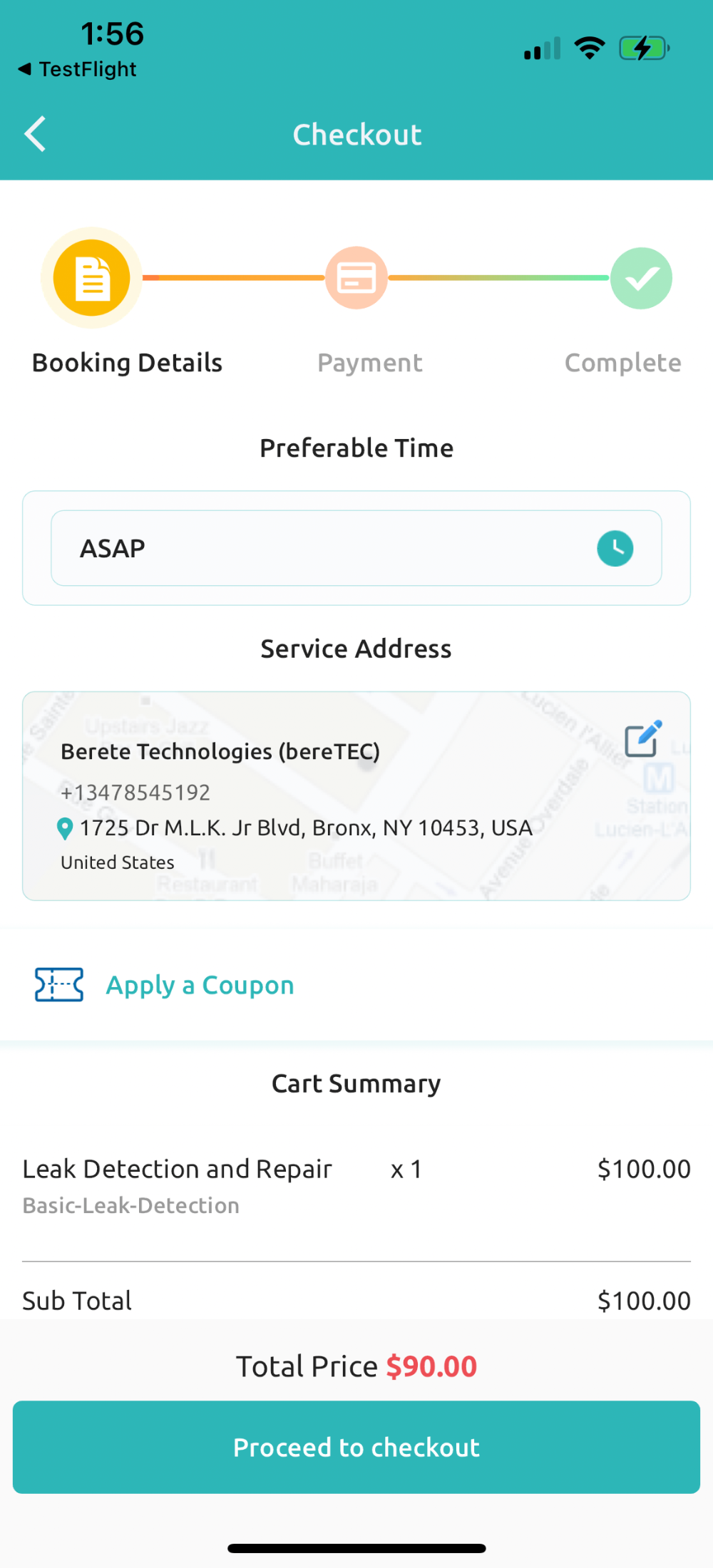The image size is (713, 1568).
Task: Tap the coupon ticket icon
Action: tap(58, 986)
